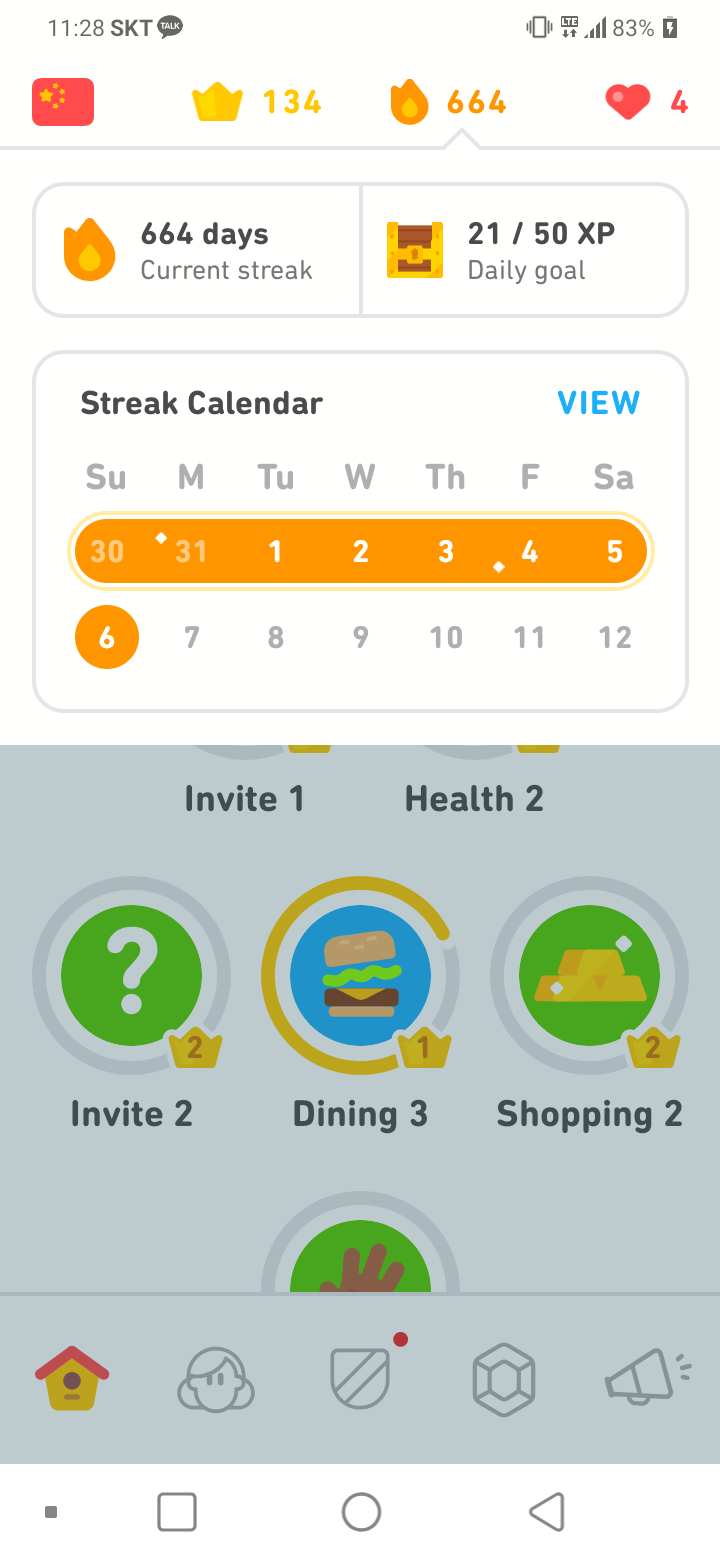Visit the Shop gem tab
Image resolution: width=720 pixels, height=1560 pixels.
coord(503,1379)
